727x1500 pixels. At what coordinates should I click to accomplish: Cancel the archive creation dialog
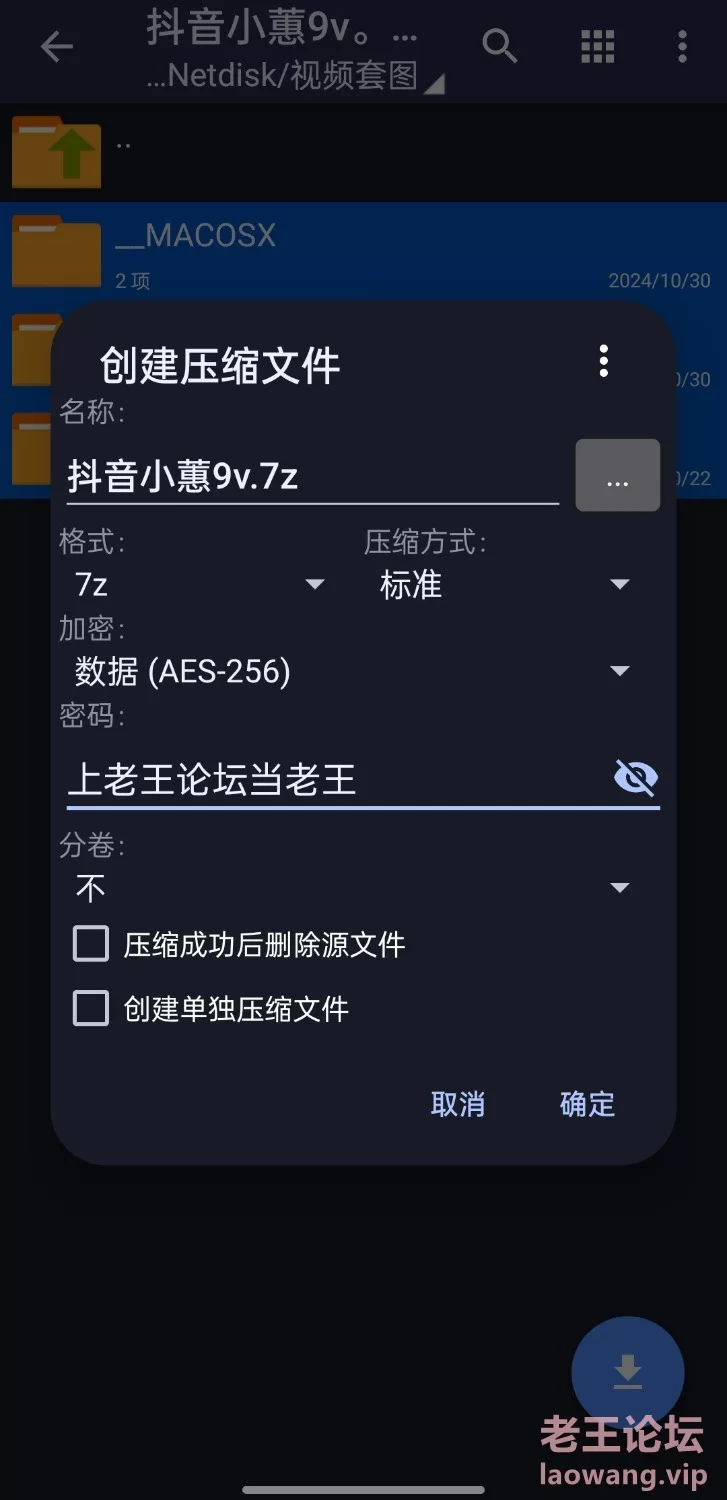(458, 1104)
